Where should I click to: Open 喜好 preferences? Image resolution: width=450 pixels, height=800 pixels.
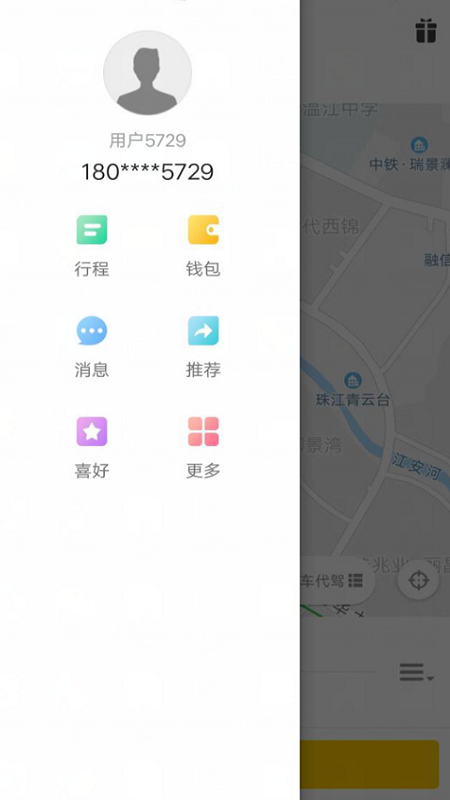(x=92, y=448)
